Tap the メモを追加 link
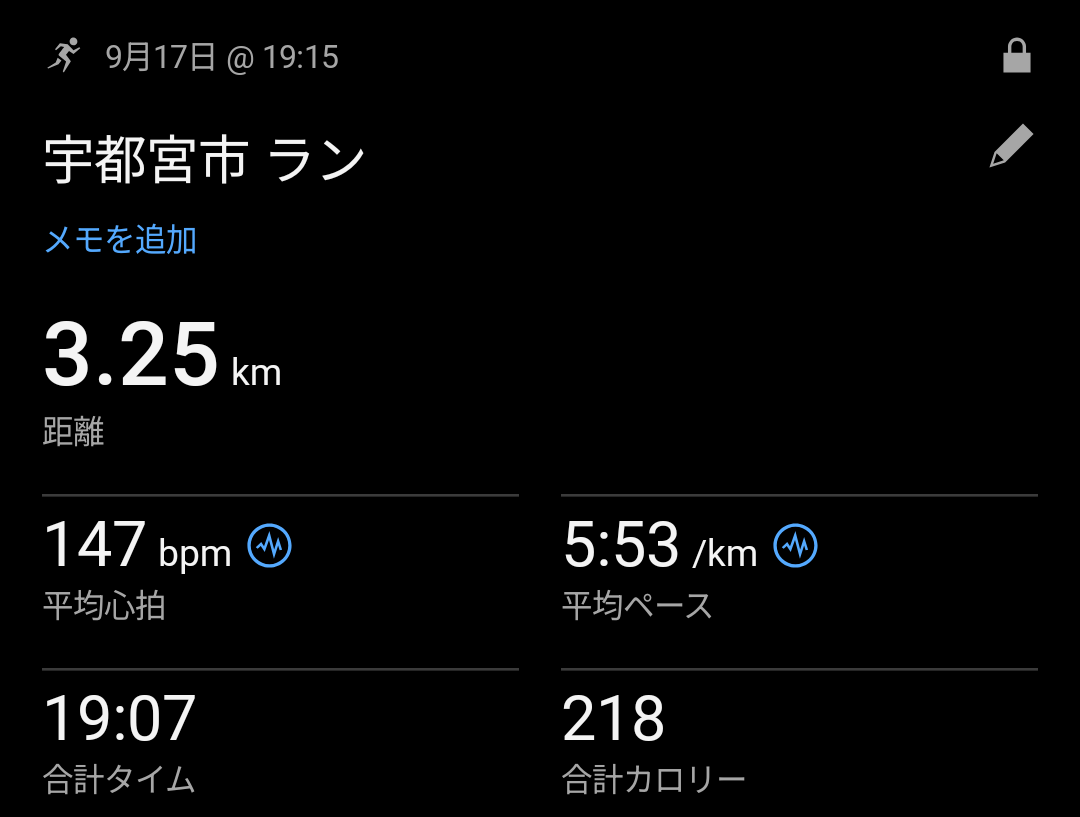This screenshot has width=1080, height=817. pyautogui.click(x=120, y=240)
